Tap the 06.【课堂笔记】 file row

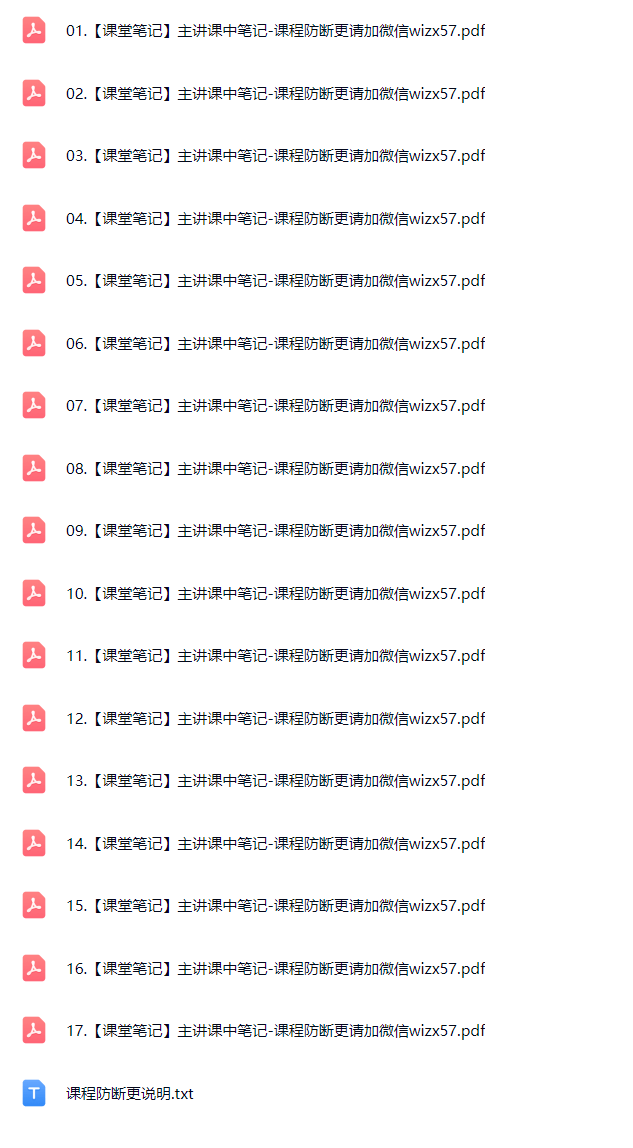pos(275,344)
